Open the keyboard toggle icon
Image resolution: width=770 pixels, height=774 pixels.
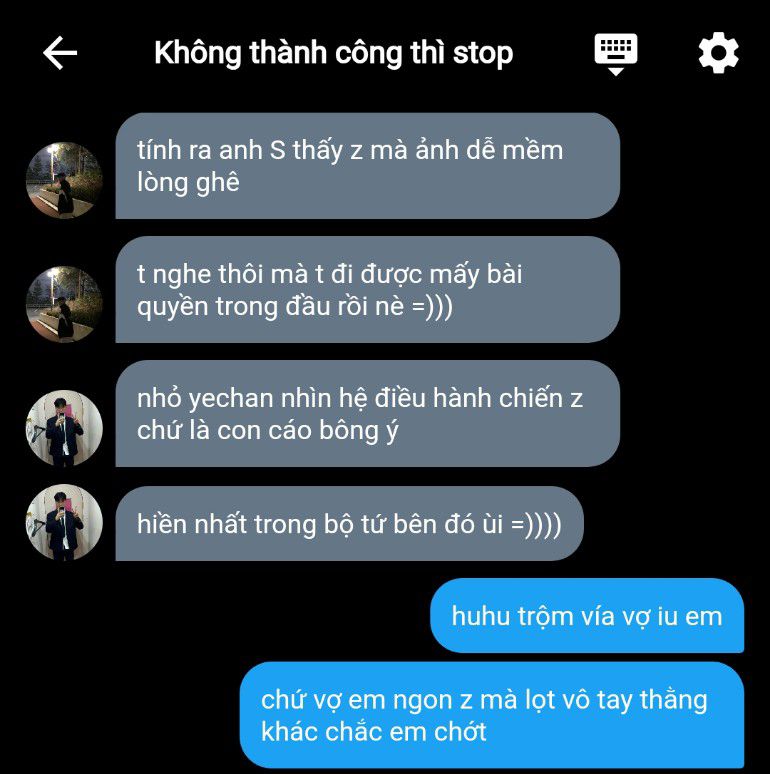(x=616, y=53)
